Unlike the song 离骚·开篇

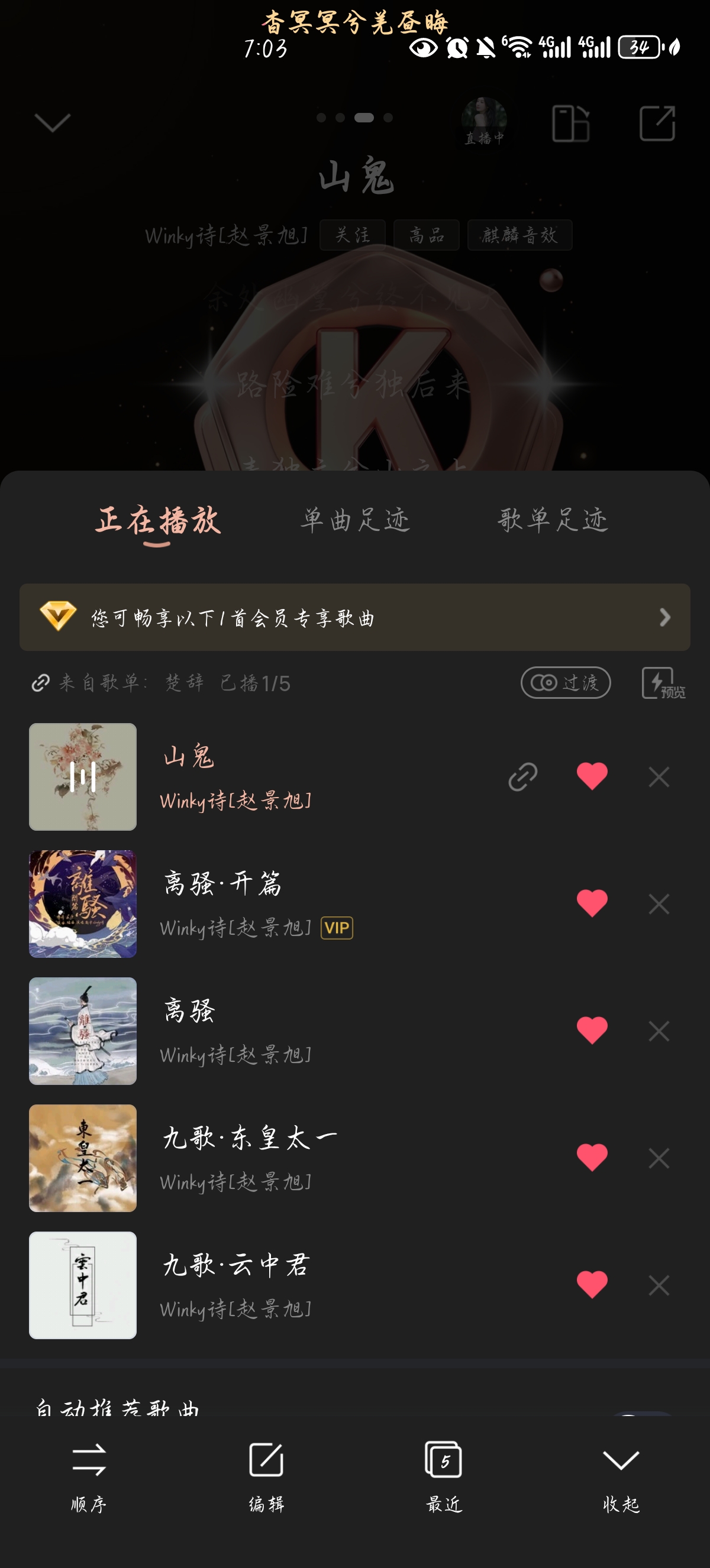pyautogui.click(x=592, y=904)
